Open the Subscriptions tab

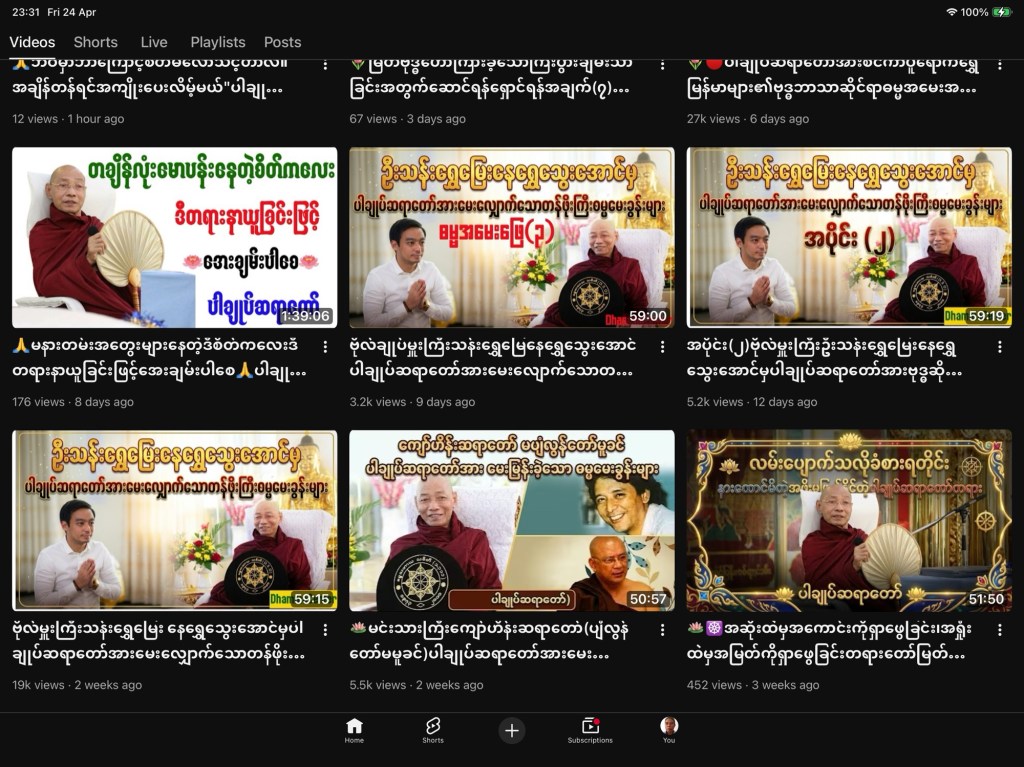click(x=590, y=731)
